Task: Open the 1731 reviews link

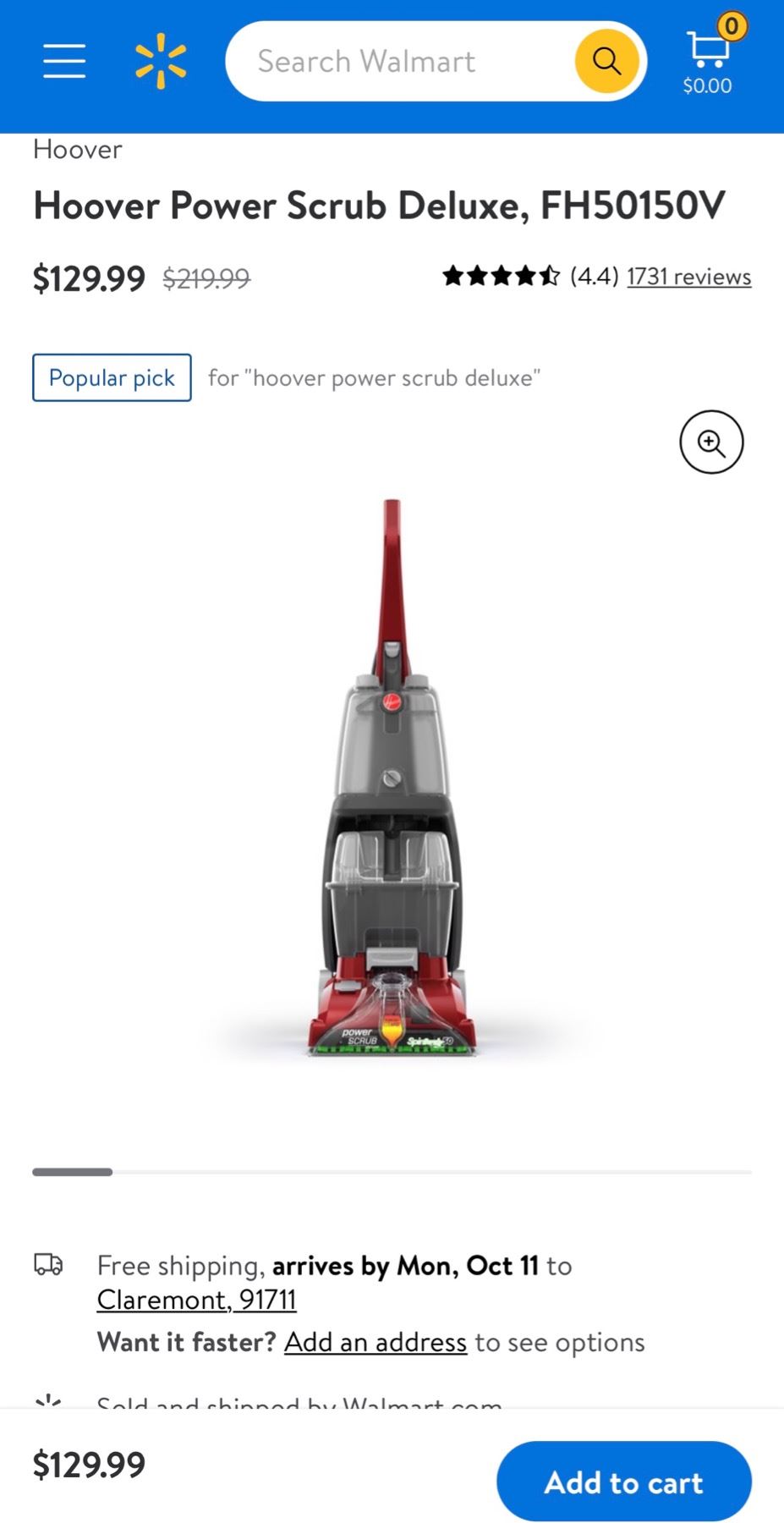Action: [688, 277]
